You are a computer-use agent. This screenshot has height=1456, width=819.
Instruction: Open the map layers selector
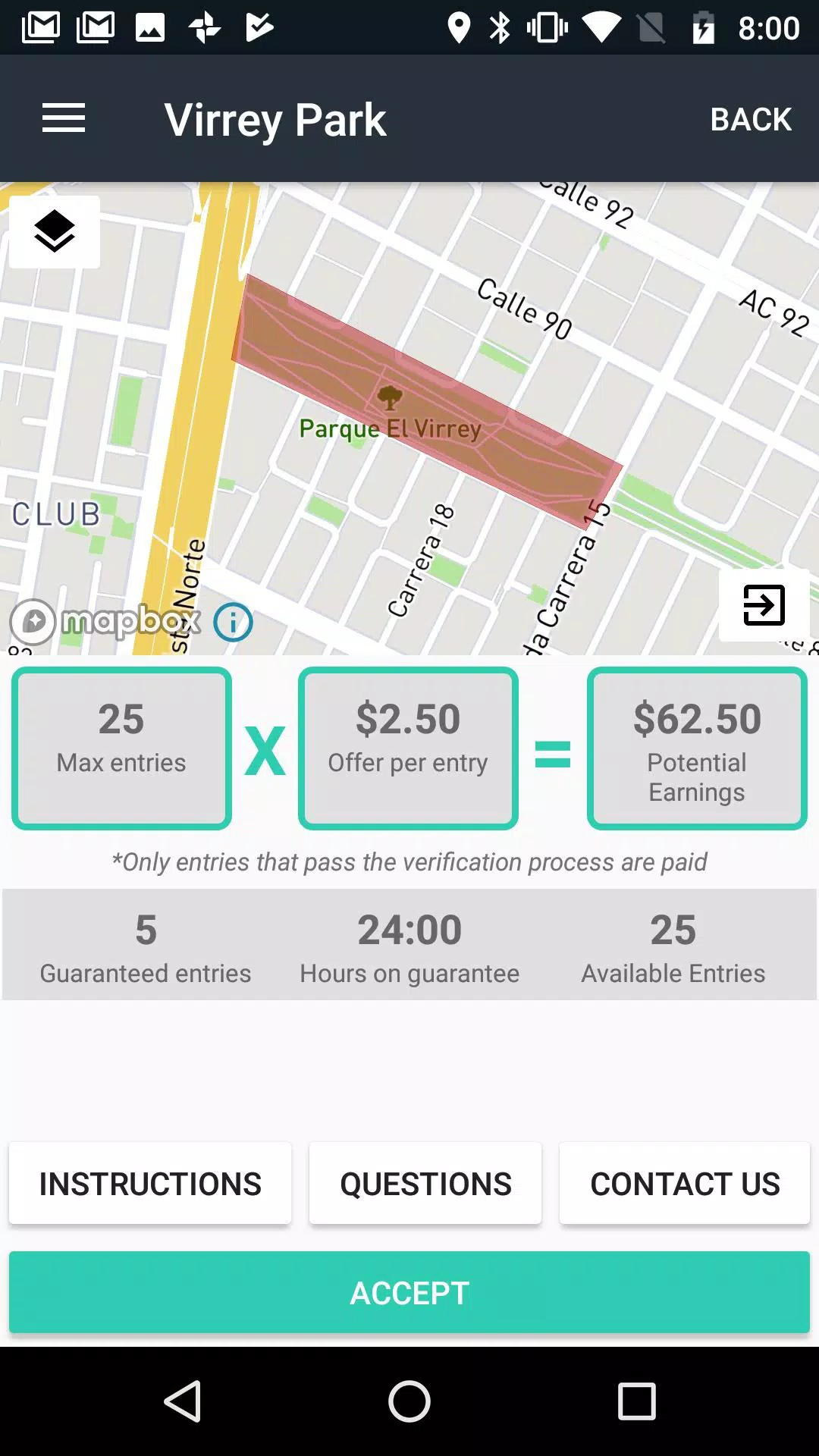(55, 232)
